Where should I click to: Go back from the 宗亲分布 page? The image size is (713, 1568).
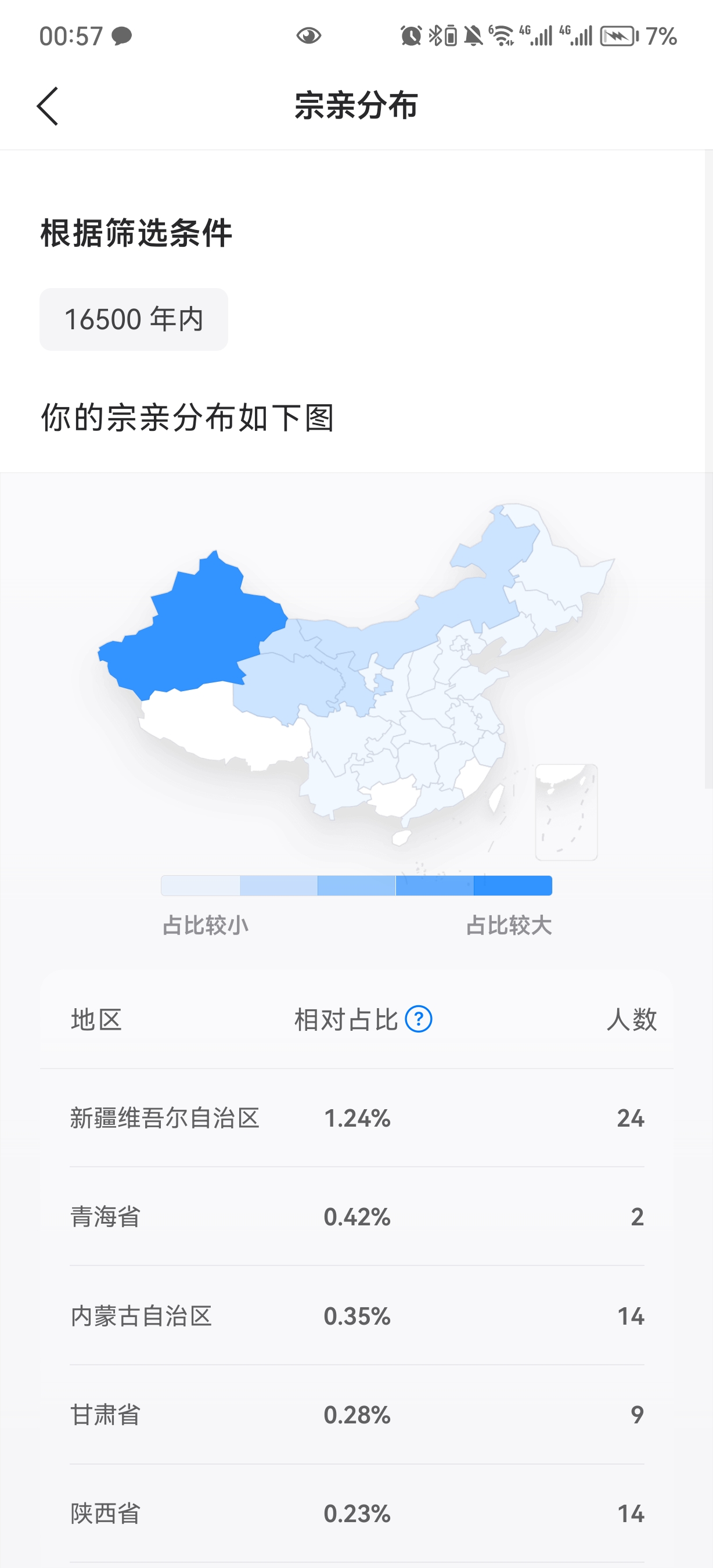click(48, 106)
